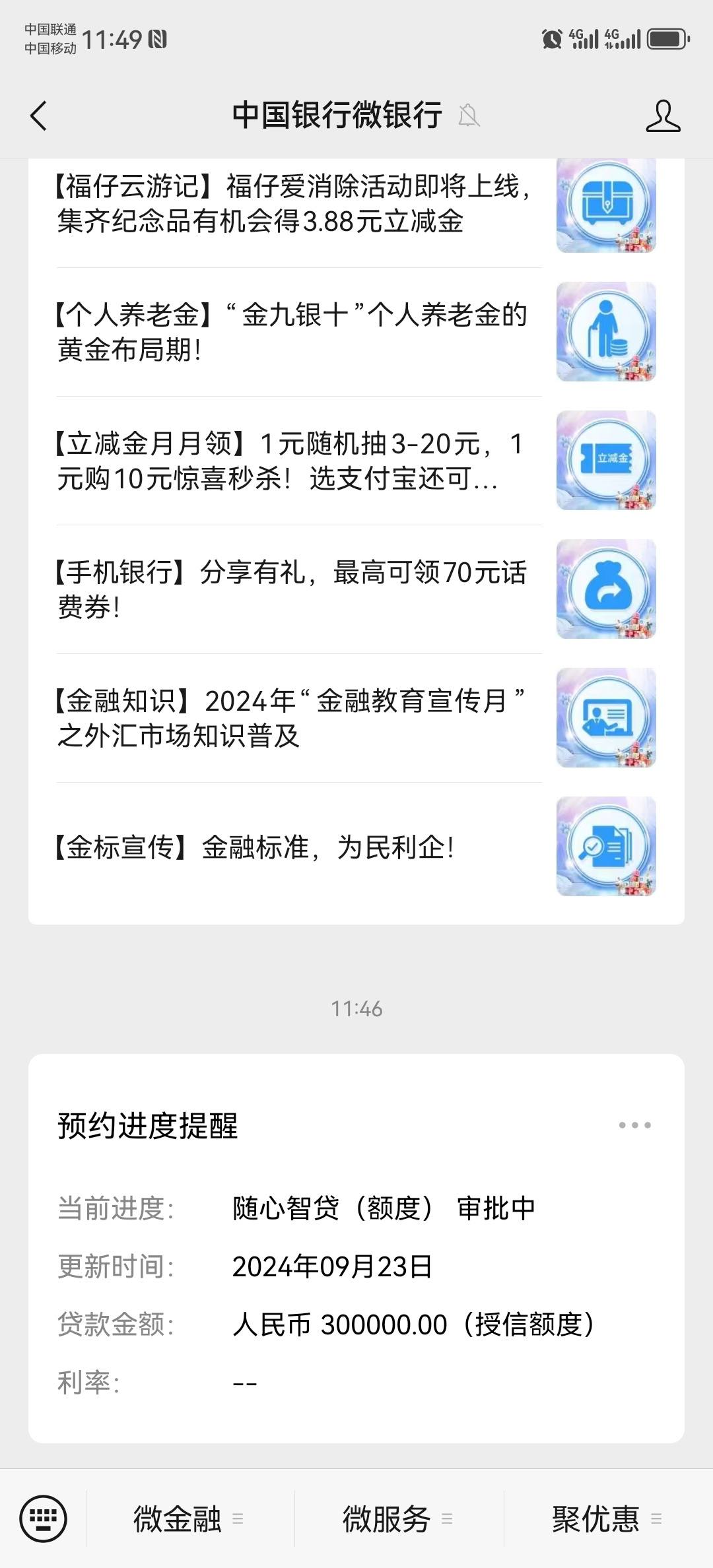Expand the 微金融 menu
This screenshot has width=713, height=1568.
(x=189, y=1519)
